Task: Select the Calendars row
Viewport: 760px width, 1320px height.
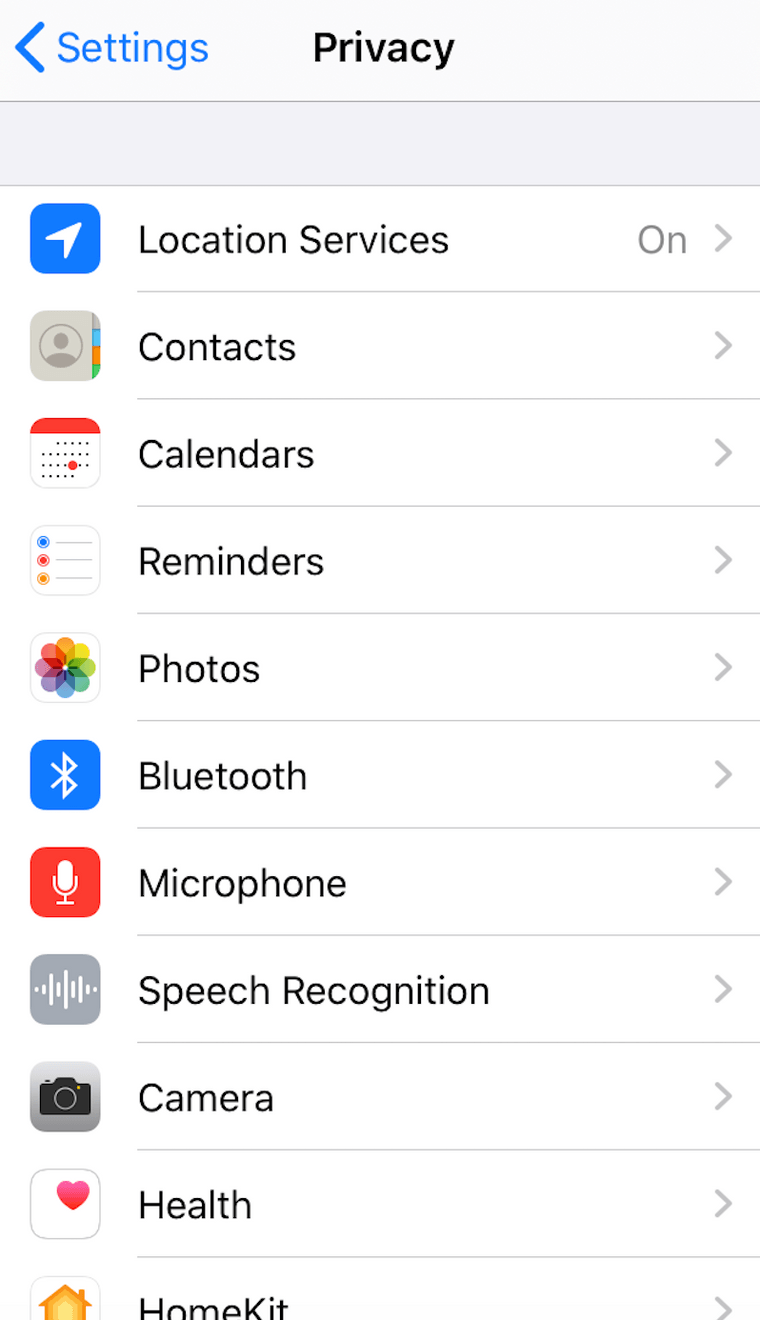Action: tap(380, 453)
